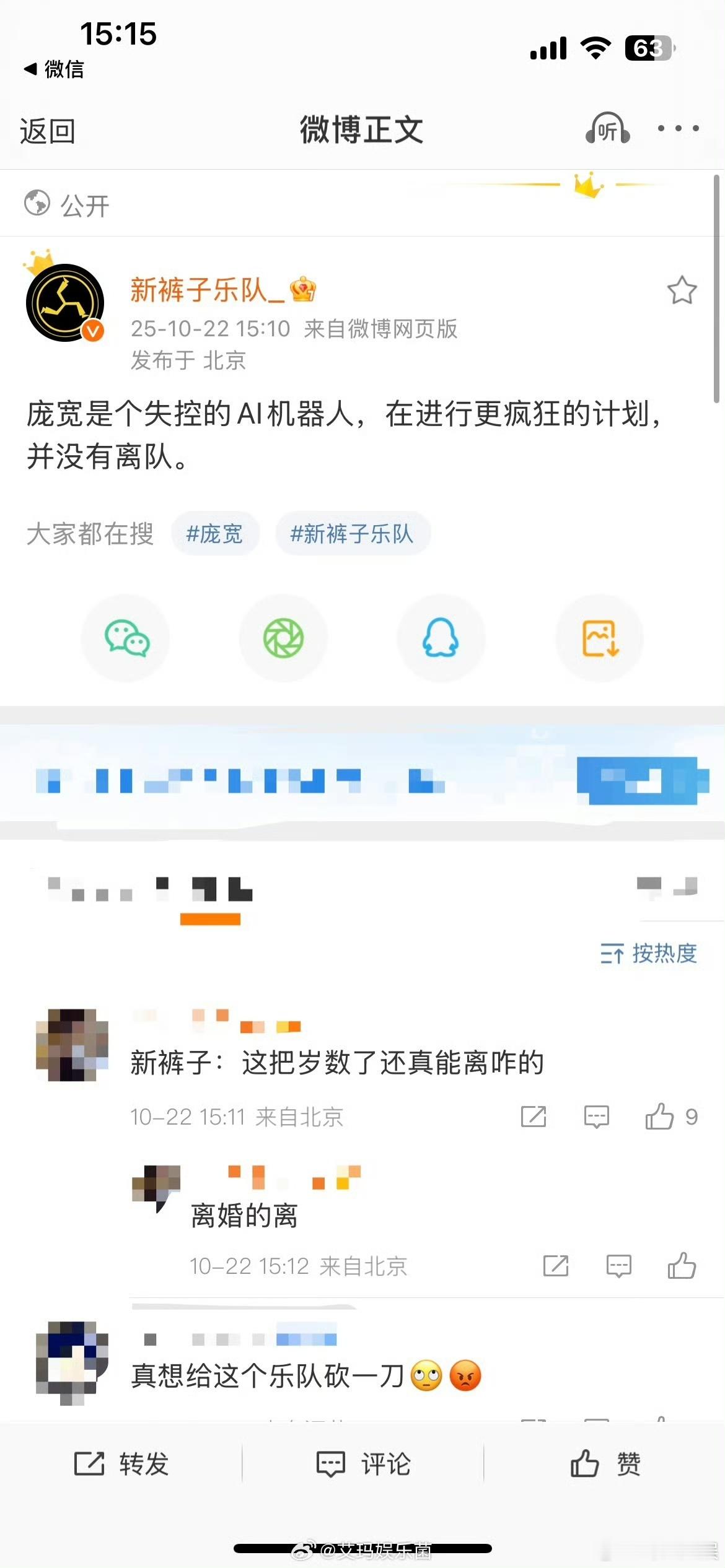Image resolution: width=725 pixels, height=1568 pixels.
Task: Share the post via WeChat icon
Action: click(x=125, y=638)
